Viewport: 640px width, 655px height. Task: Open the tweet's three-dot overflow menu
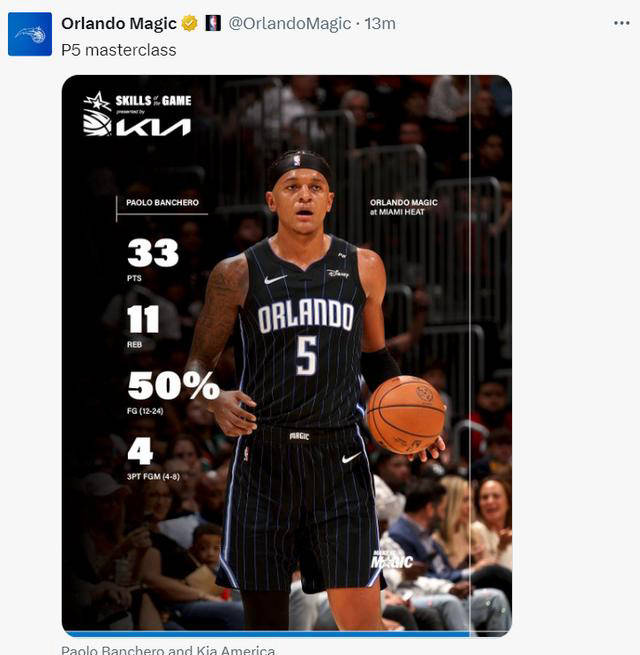coord(621,23)
